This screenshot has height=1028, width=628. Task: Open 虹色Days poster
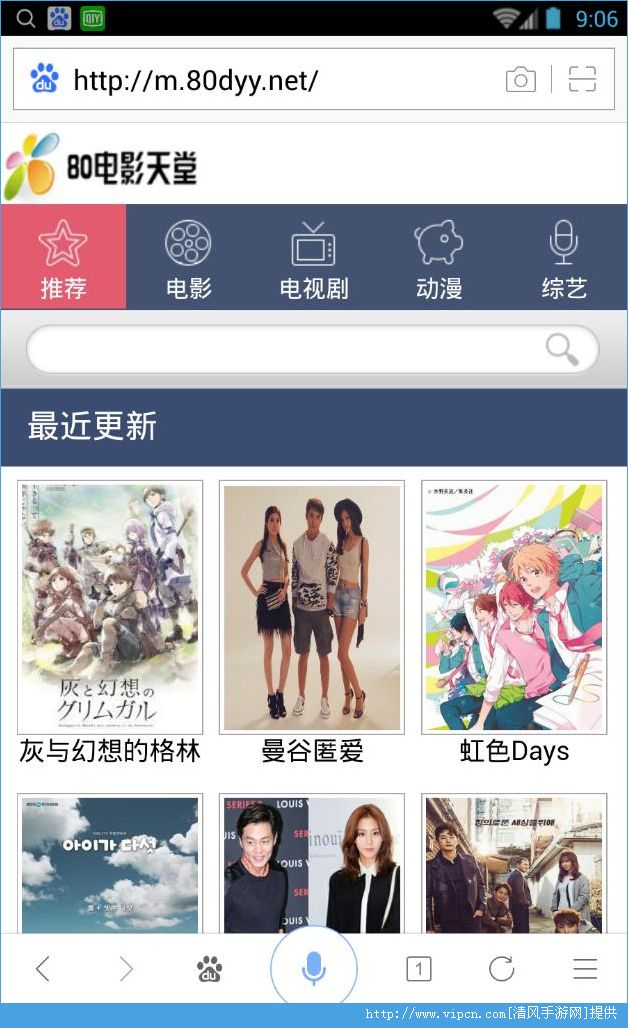514,607
